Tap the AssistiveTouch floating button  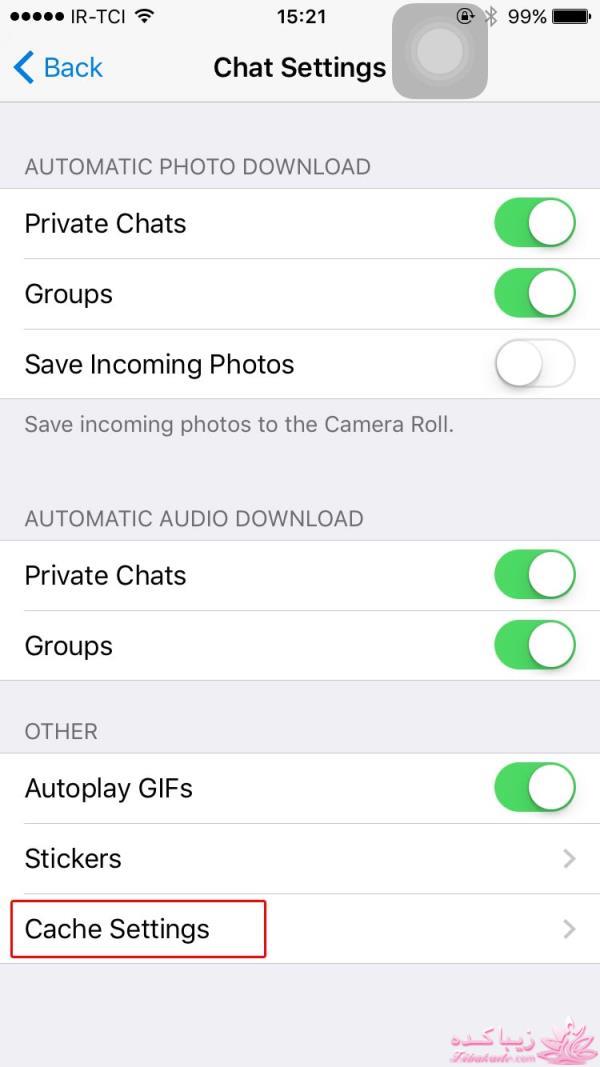point(440,51)
